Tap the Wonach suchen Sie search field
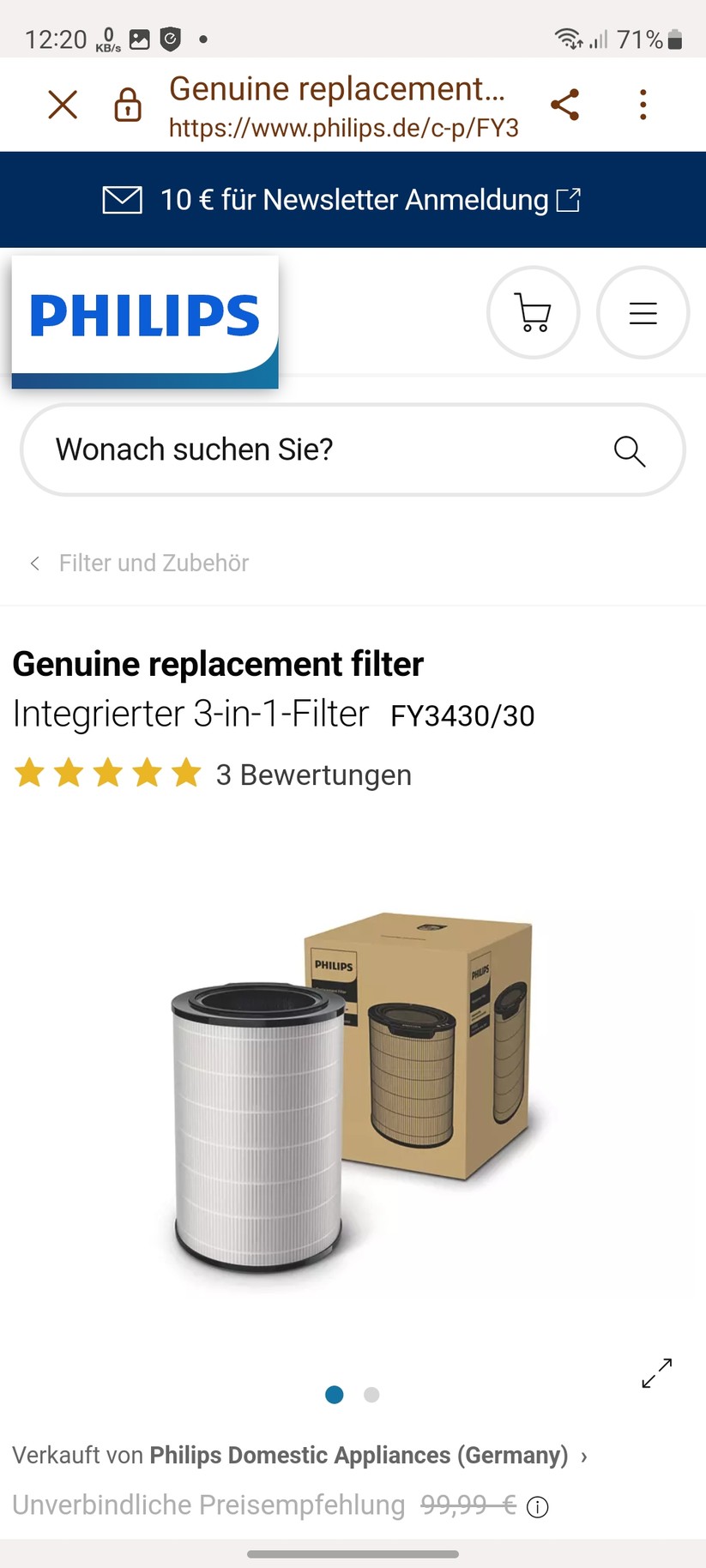706x1568 pixels. tap(257, 449)
